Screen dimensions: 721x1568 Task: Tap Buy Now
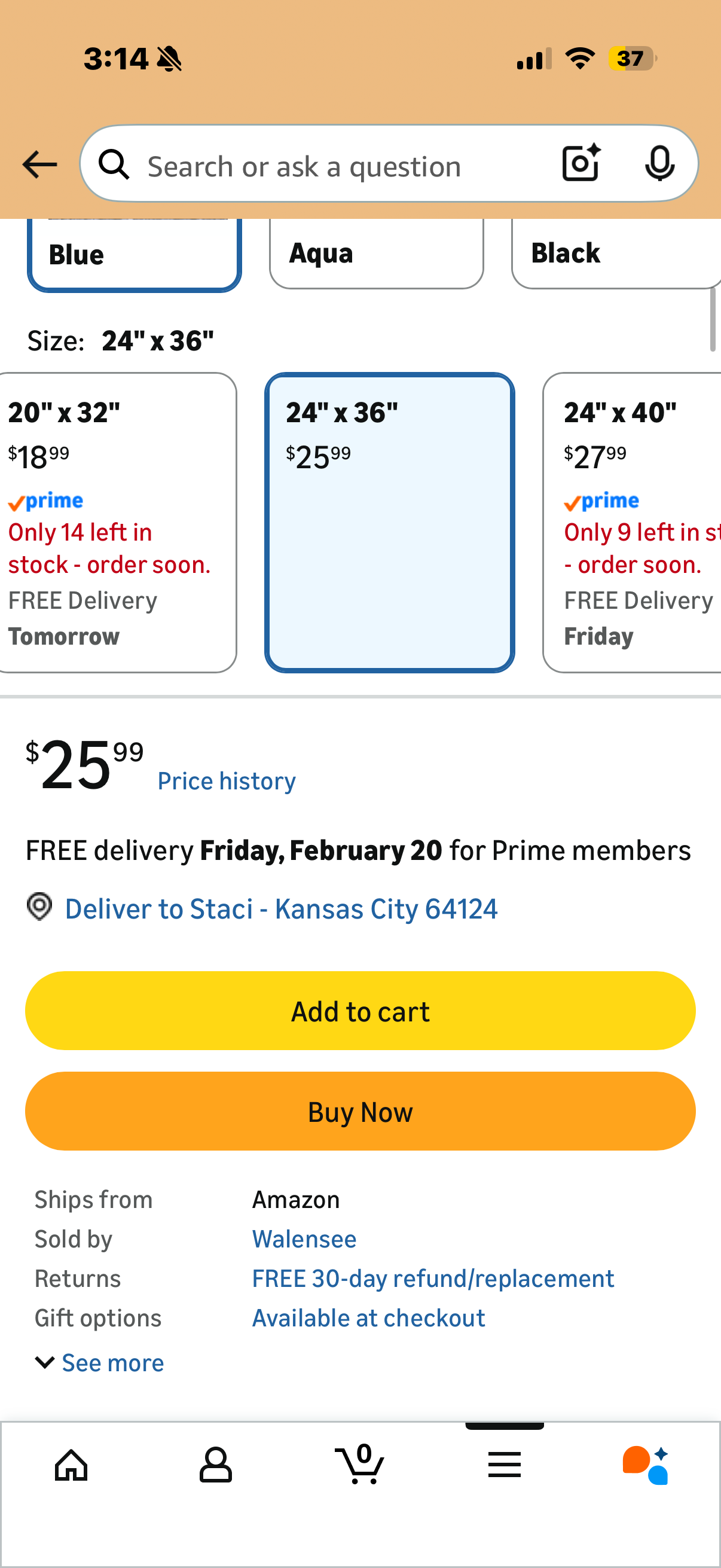tap(360, 1112)
